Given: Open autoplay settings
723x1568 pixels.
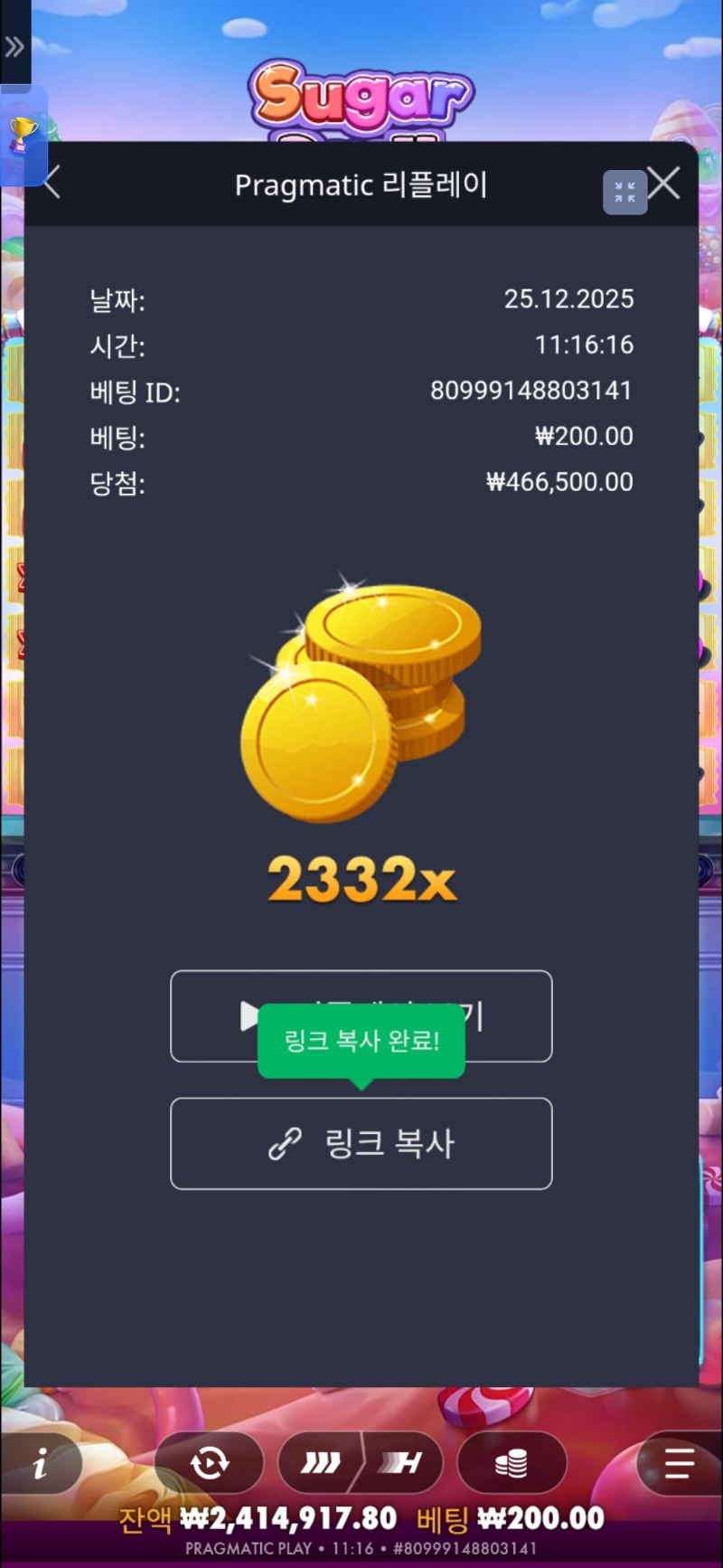Looking at the screenshot, I should point(210,1462).
